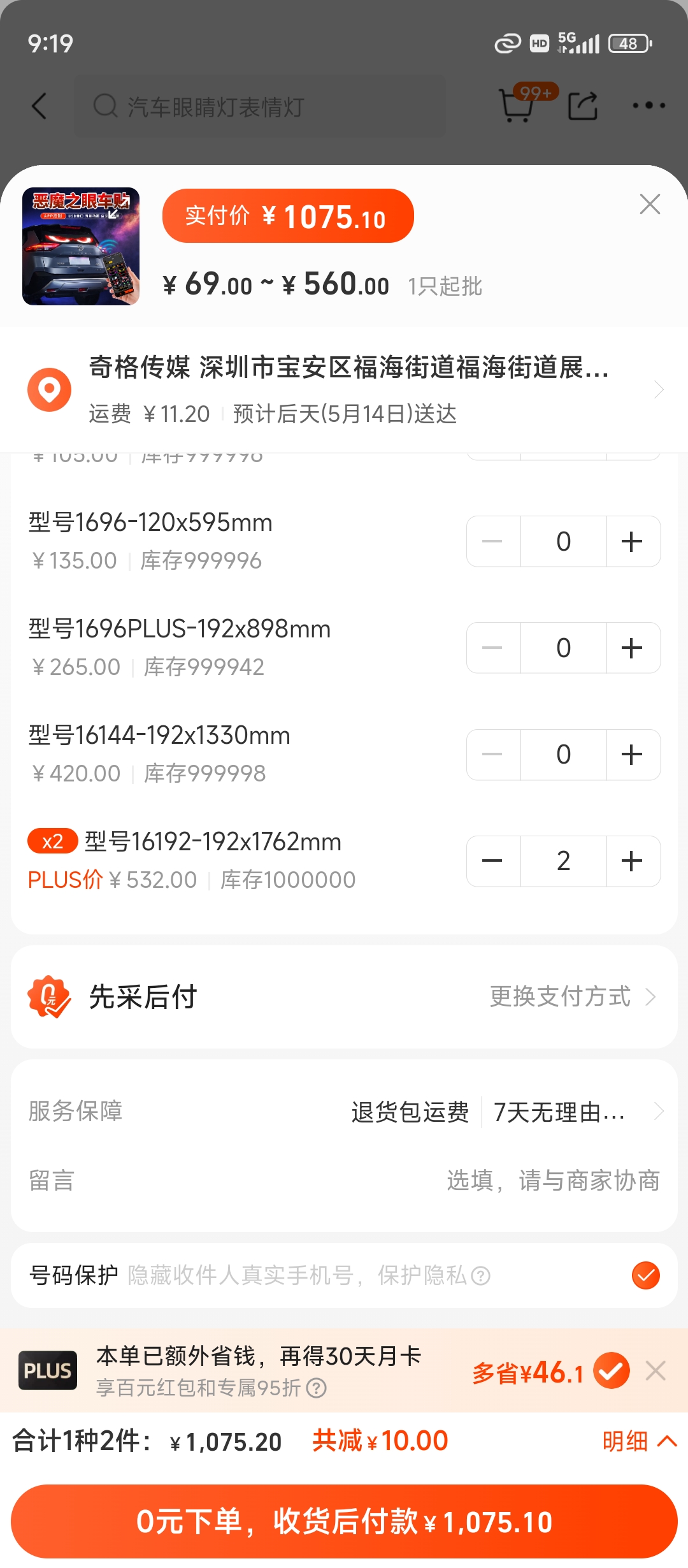The height and width of the screenshot is (1568, 688).
Task: Add one 型号1696PLUS-192x898mm
Action: 632,648
